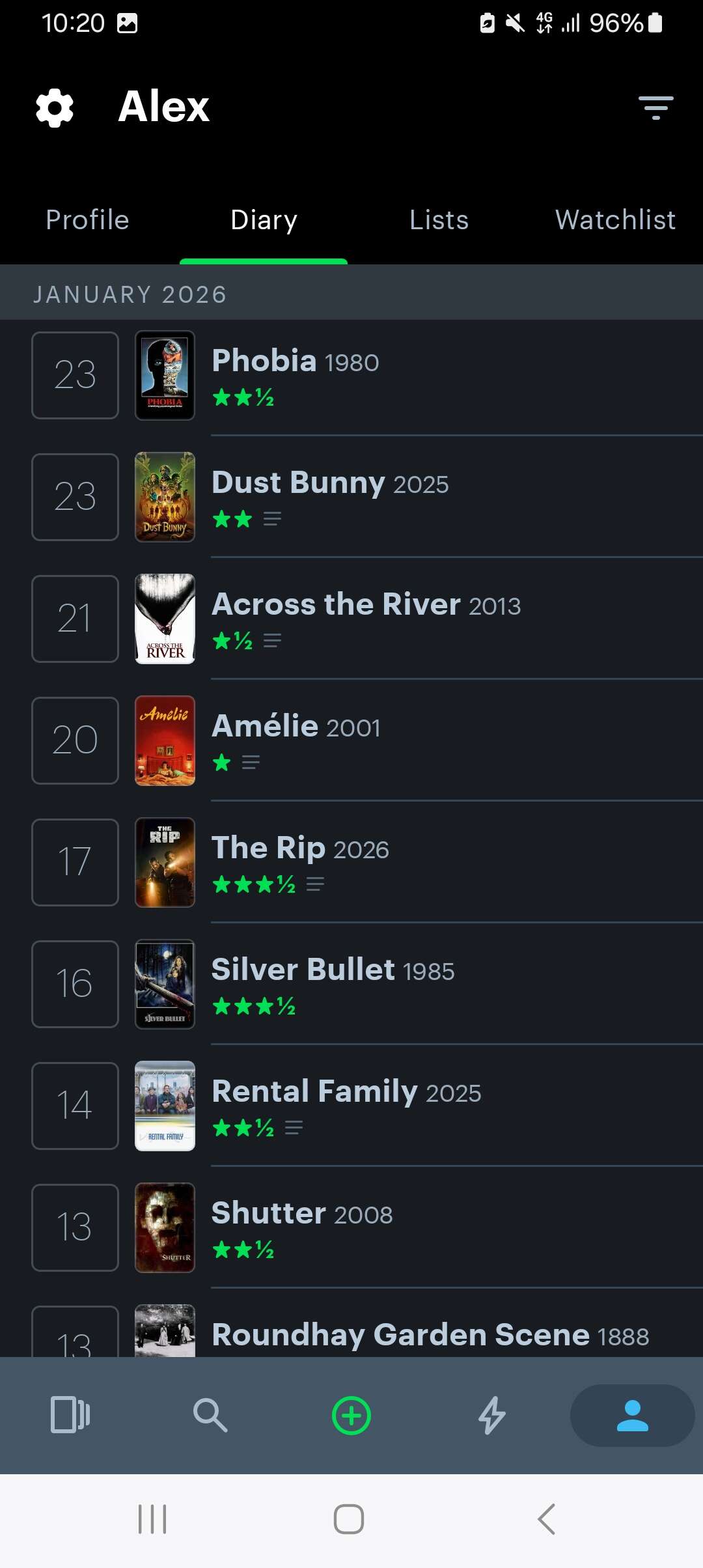The image size is (703, 1568).
Task: Switch to the Profile tab
Action: click(x=87, y=220)
